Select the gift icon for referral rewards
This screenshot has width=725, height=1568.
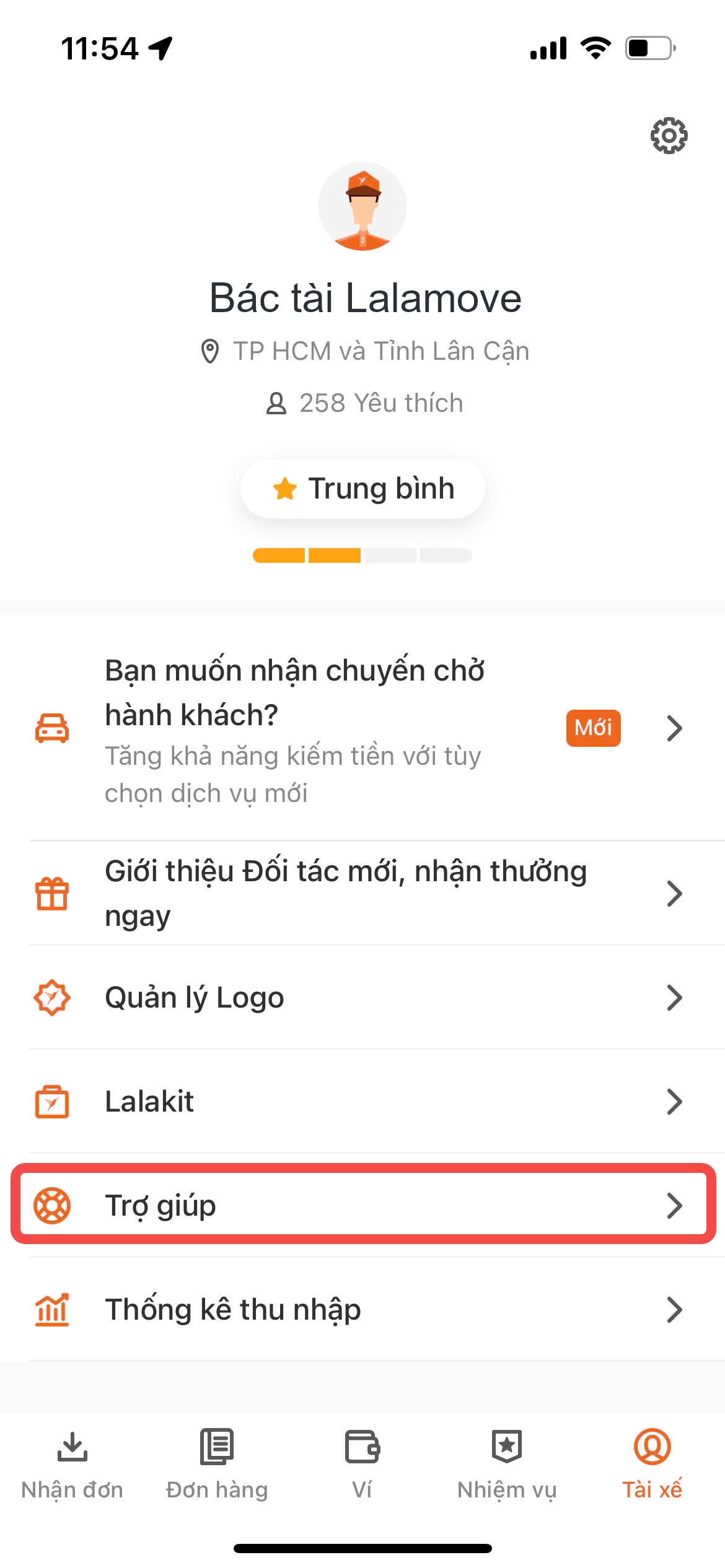point(53,894)
